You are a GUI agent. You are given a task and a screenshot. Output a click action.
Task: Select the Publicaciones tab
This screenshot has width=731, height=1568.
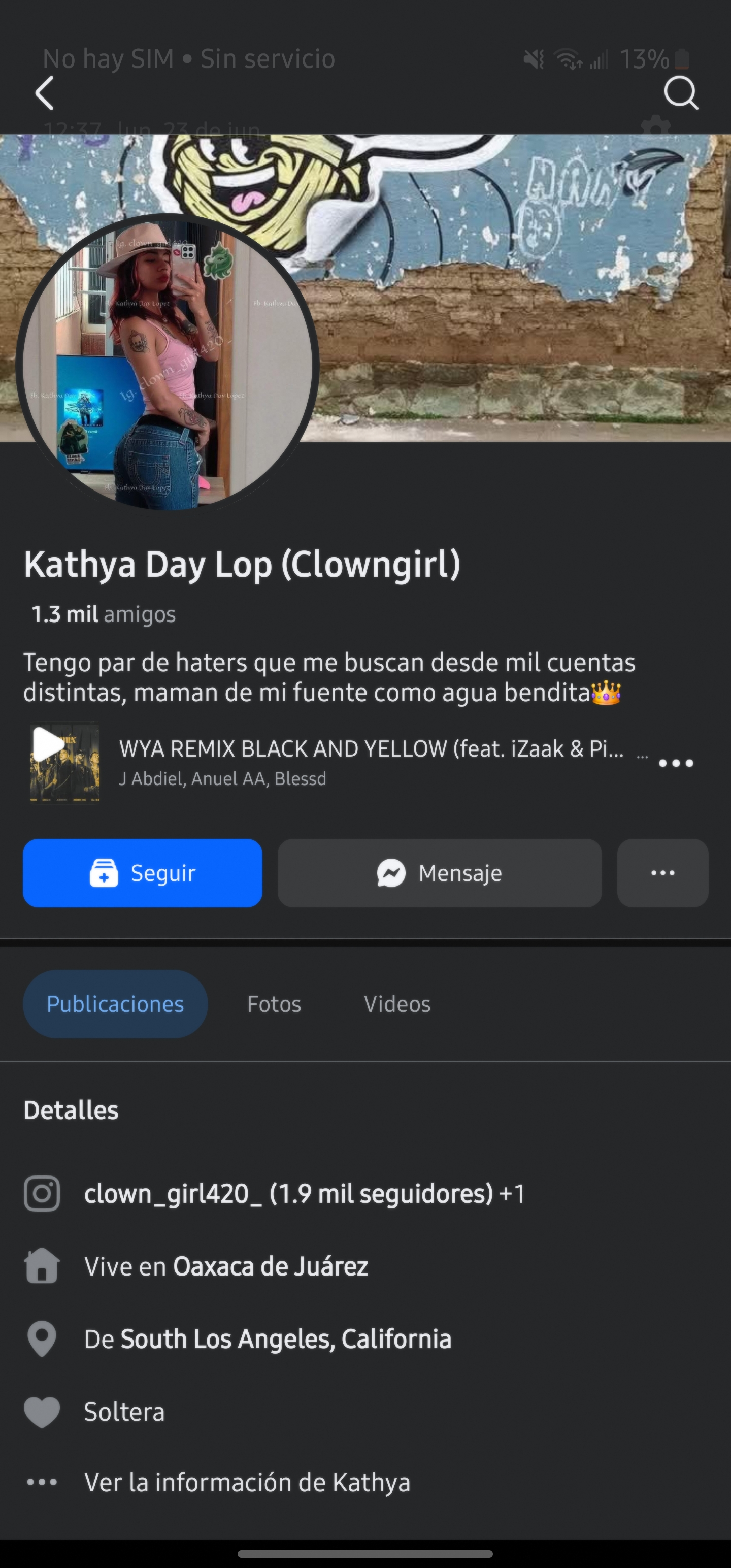point(115,1004)
